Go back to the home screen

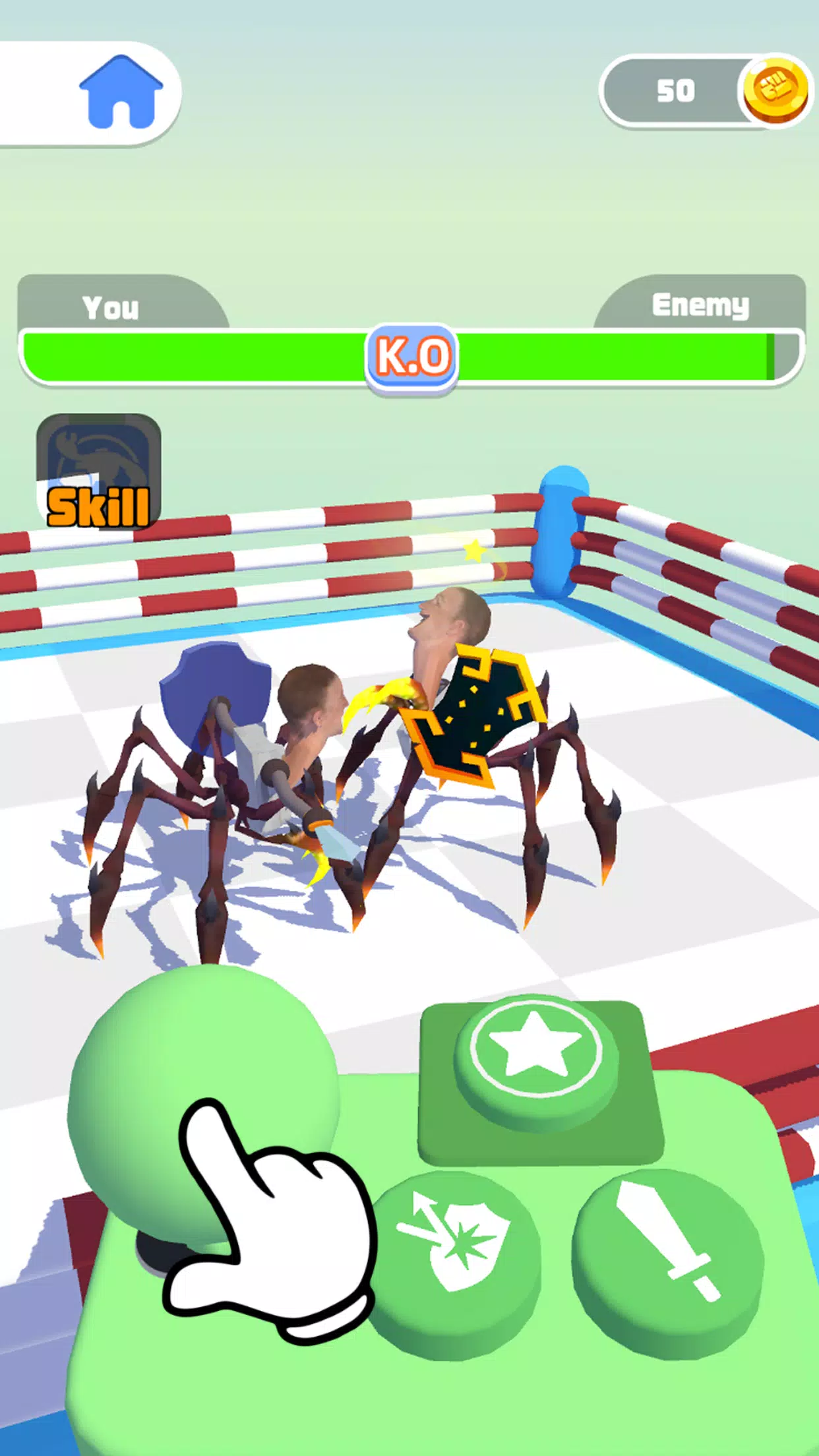click(x=121, y=92)
